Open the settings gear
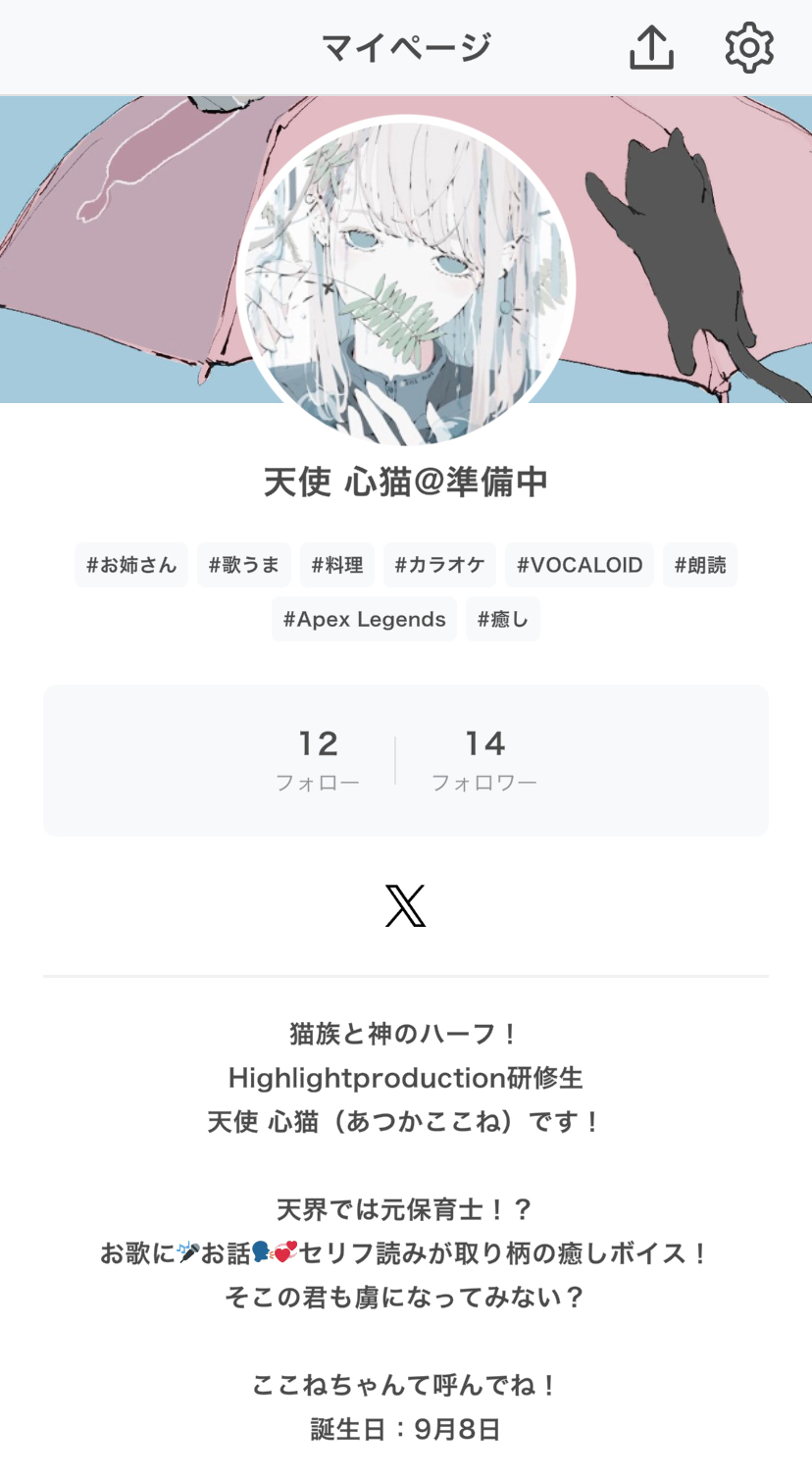Screen dimensions: 812x1478 [749, 47]
